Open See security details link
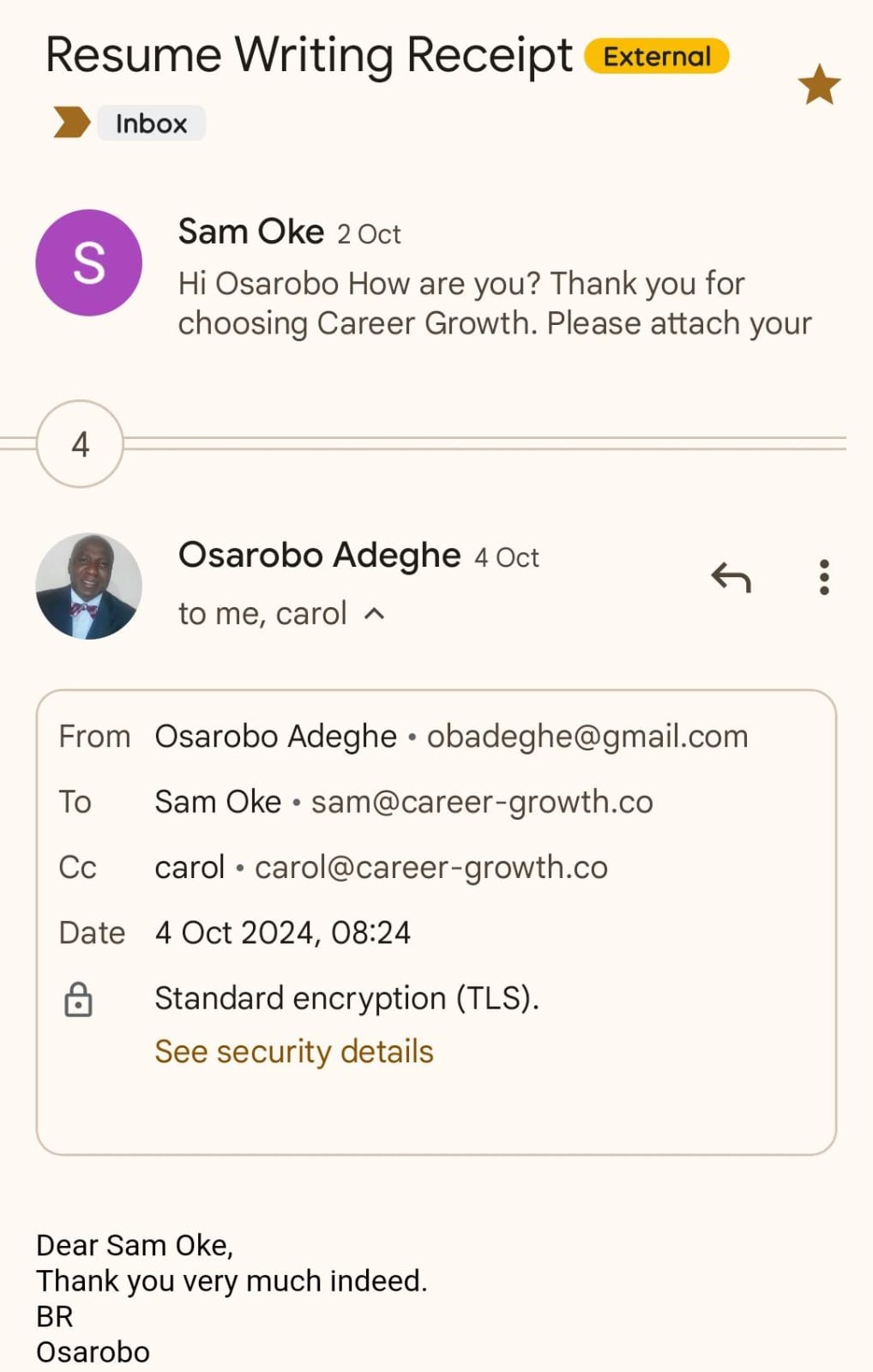 coord(293,1051)
